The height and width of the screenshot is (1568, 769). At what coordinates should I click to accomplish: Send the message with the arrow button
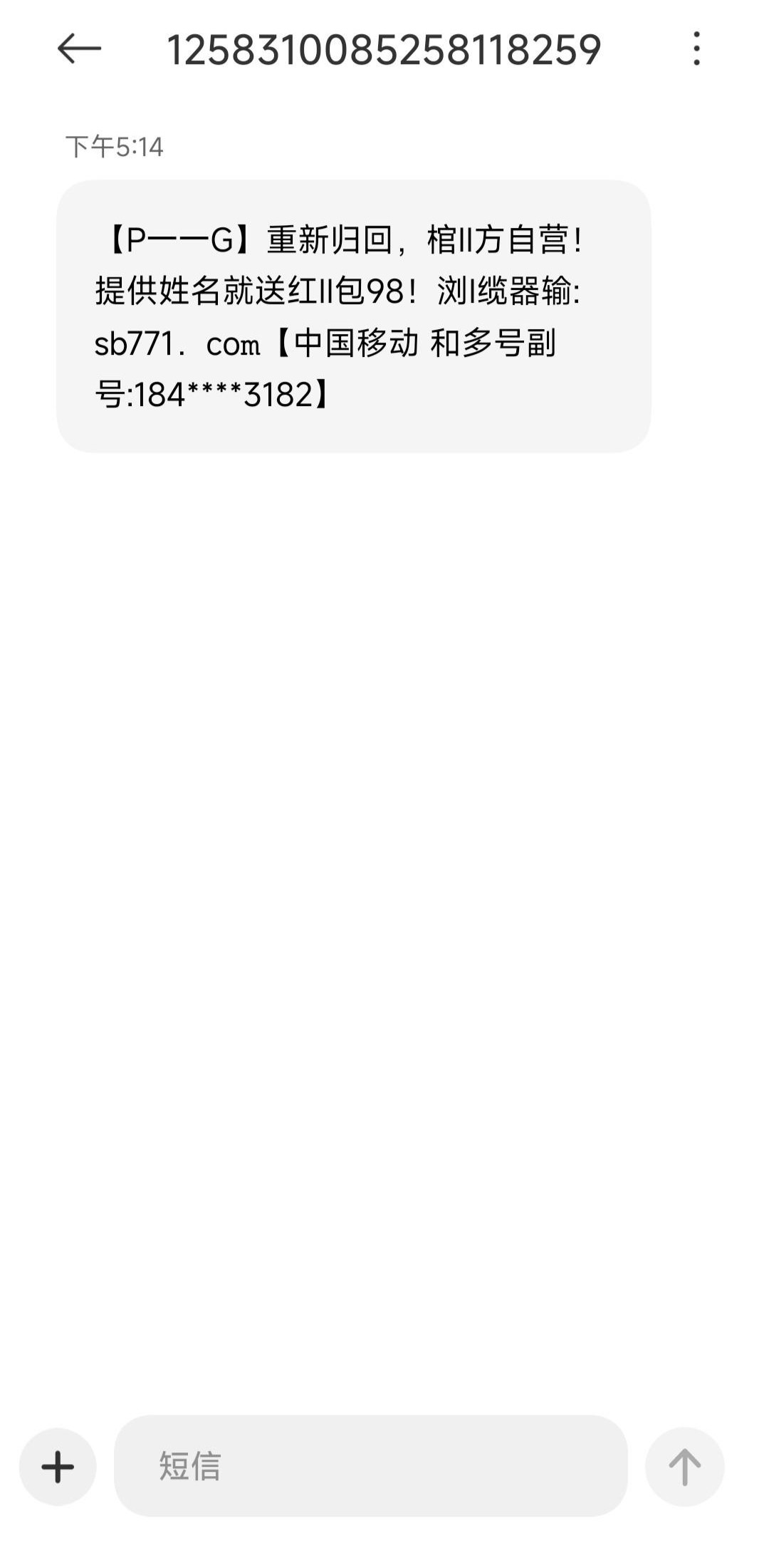tap(684, 1467)
